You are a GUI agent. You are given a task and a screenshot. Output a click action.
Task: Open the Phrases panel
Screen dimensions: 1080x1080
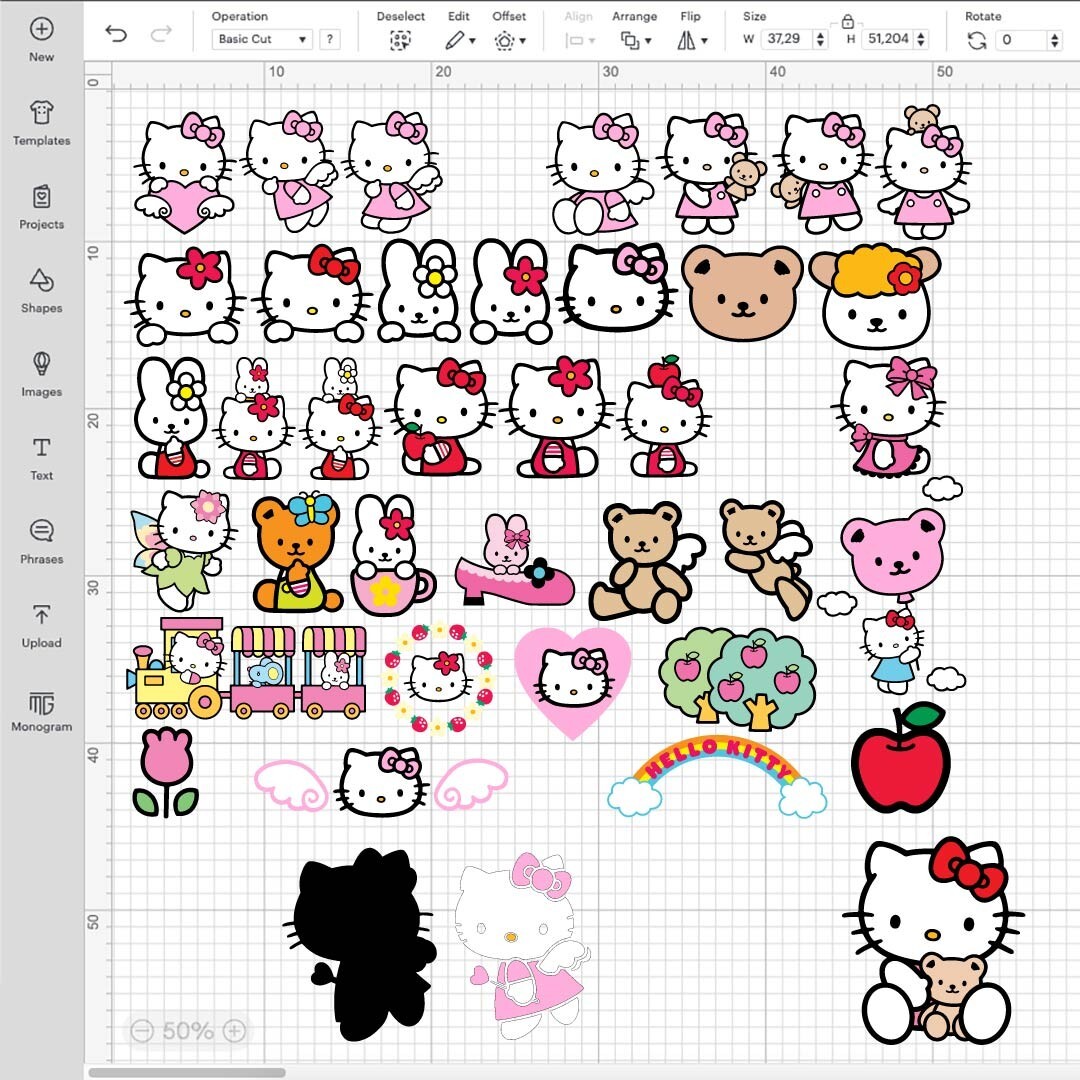pyautogui.click(x=41, y=541)
